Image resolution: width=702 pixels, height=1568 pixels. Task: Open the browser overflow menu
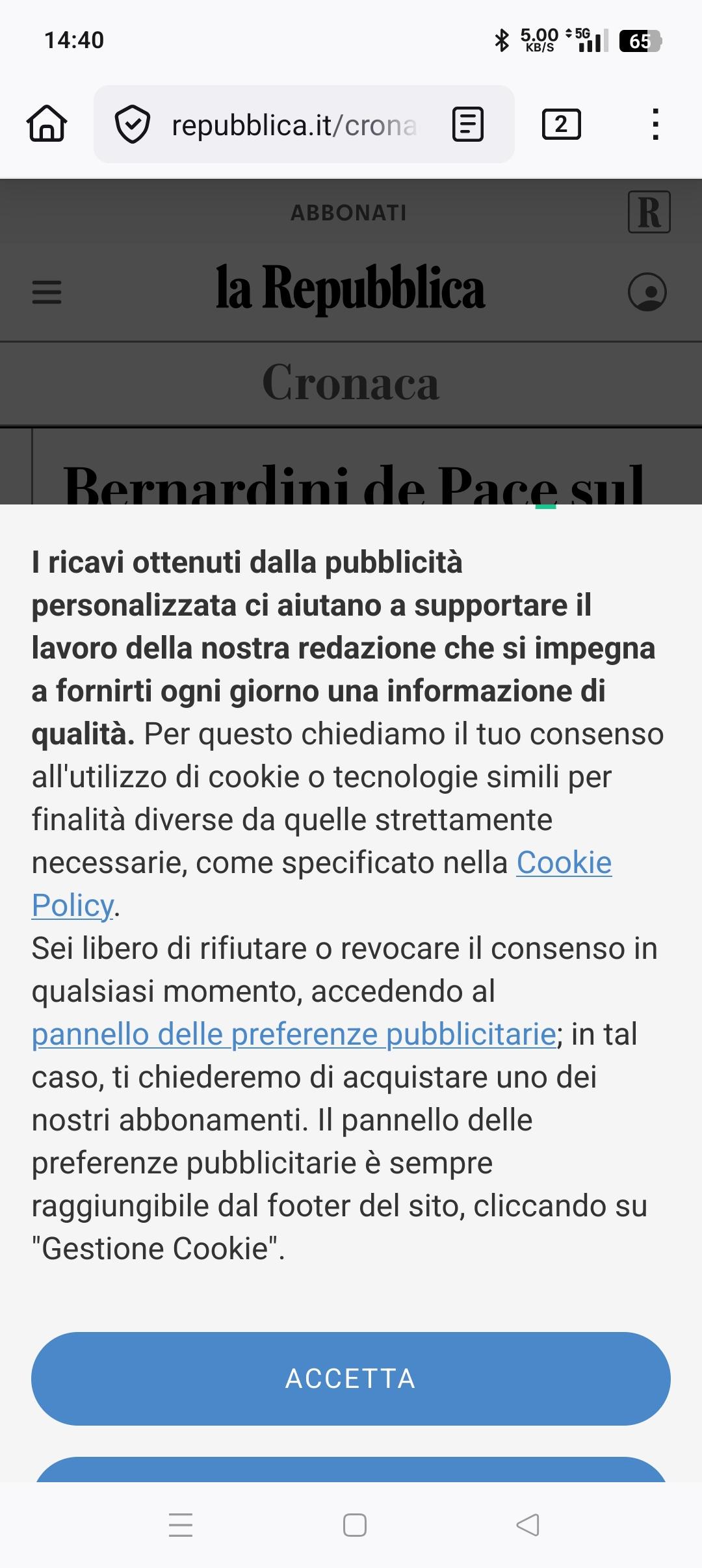click(655, 124)
